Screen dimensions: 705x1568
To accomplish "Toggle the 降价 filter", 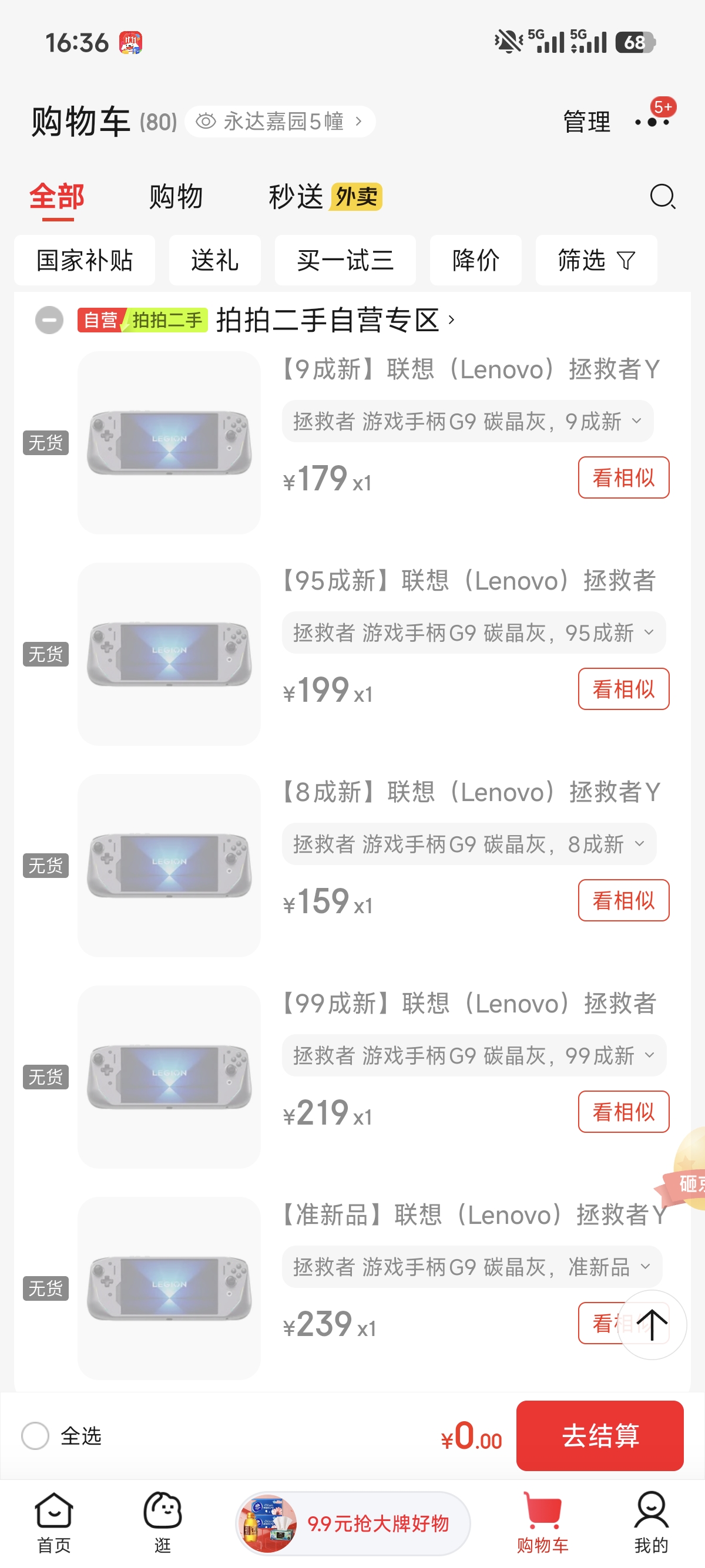I will [475, 260].
